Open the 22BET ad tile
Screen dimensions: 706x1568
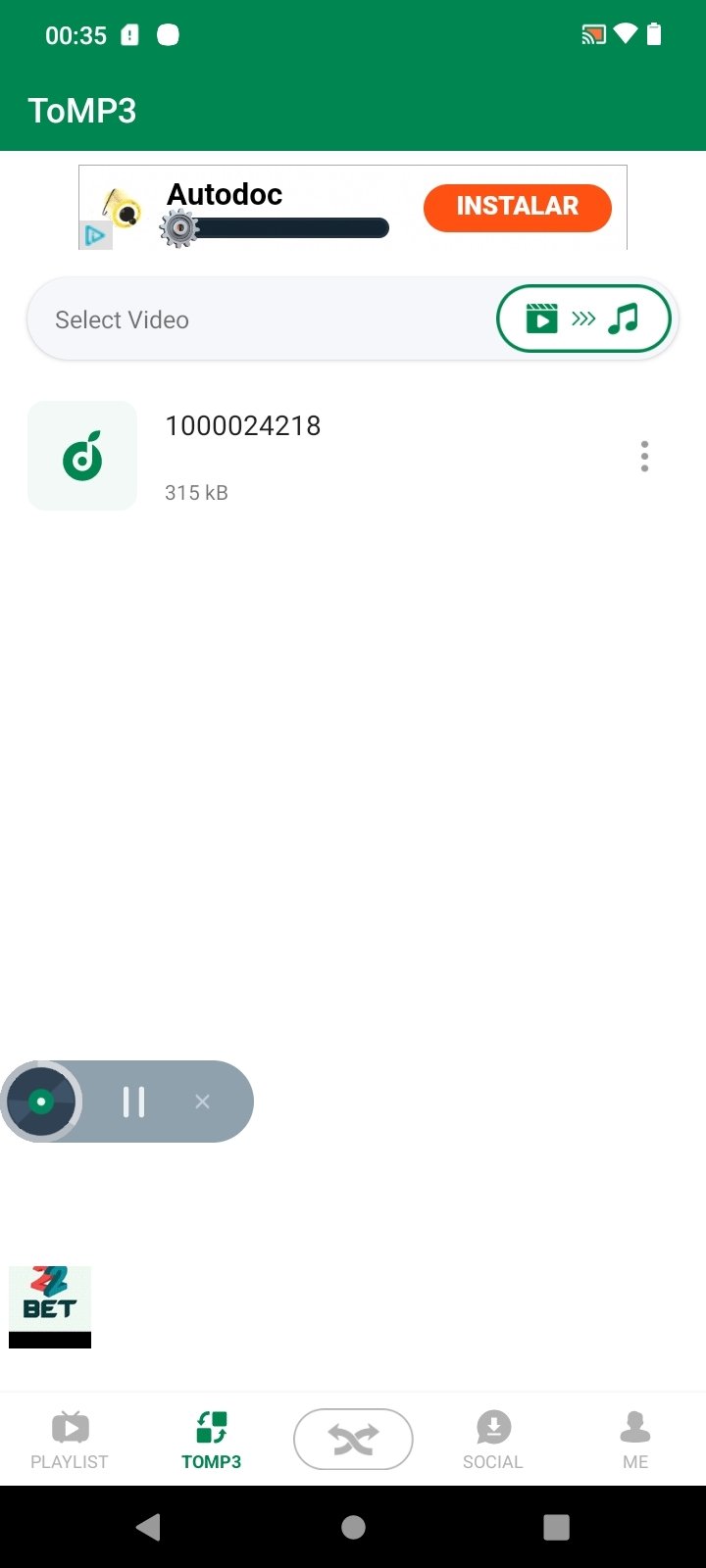coord(50,1306)
